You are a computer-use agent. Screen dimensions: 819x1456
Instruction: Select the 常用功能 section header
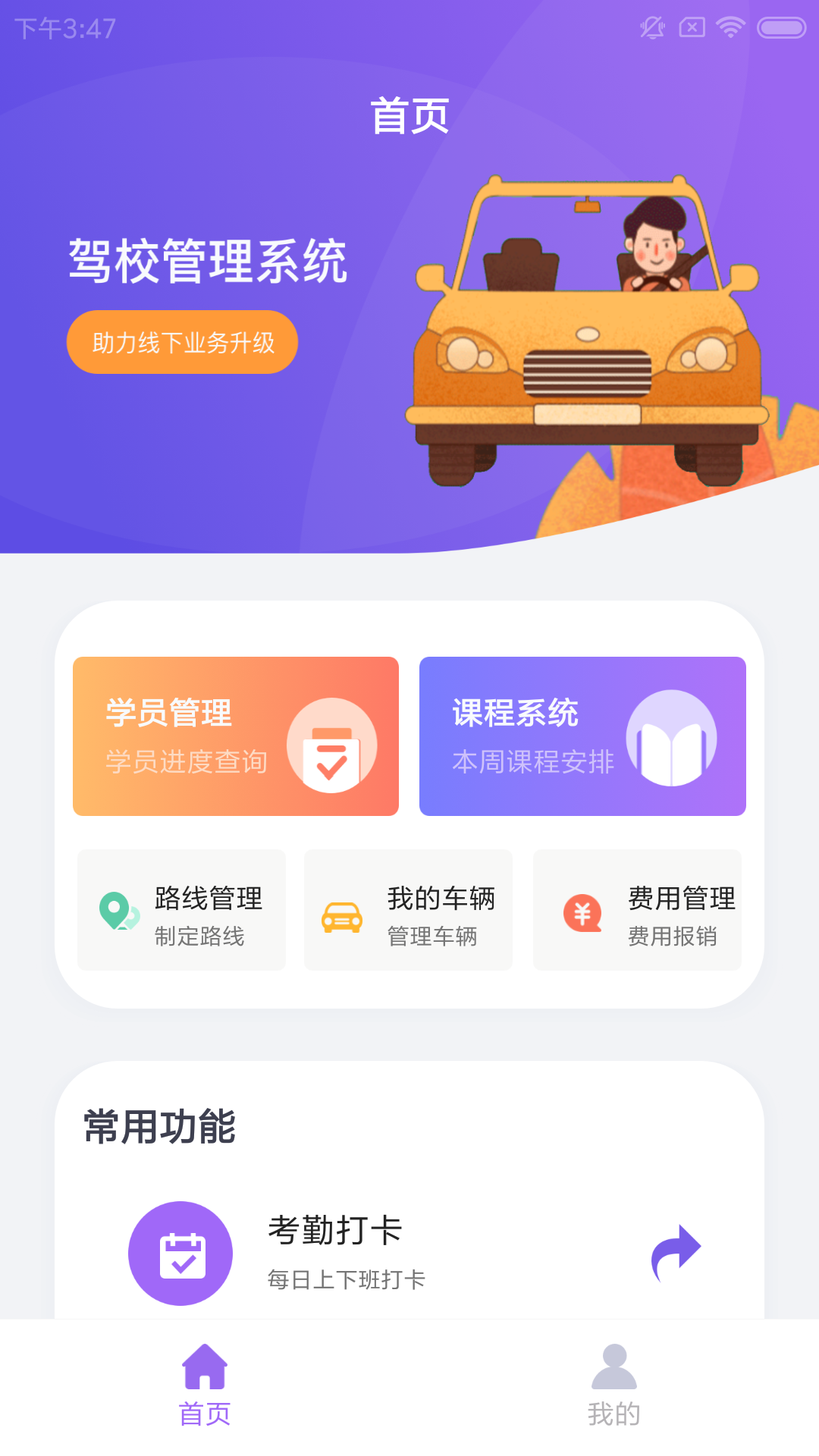pyautogui.click(x=161, y=1128)
